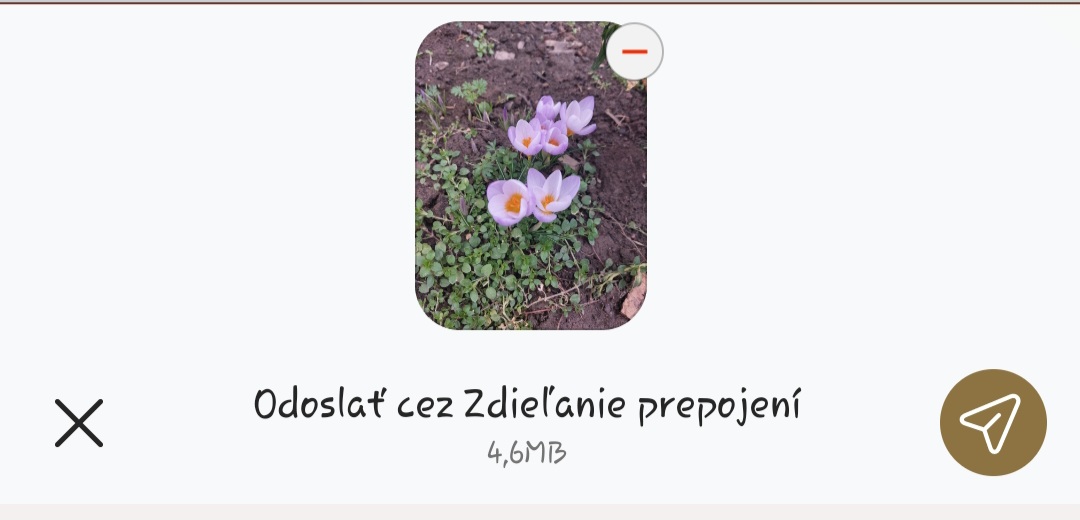The height and width of the screenshot is (520, 1080).
Task: Send the photo via link sharing
Action: click(x=992, y=422)
